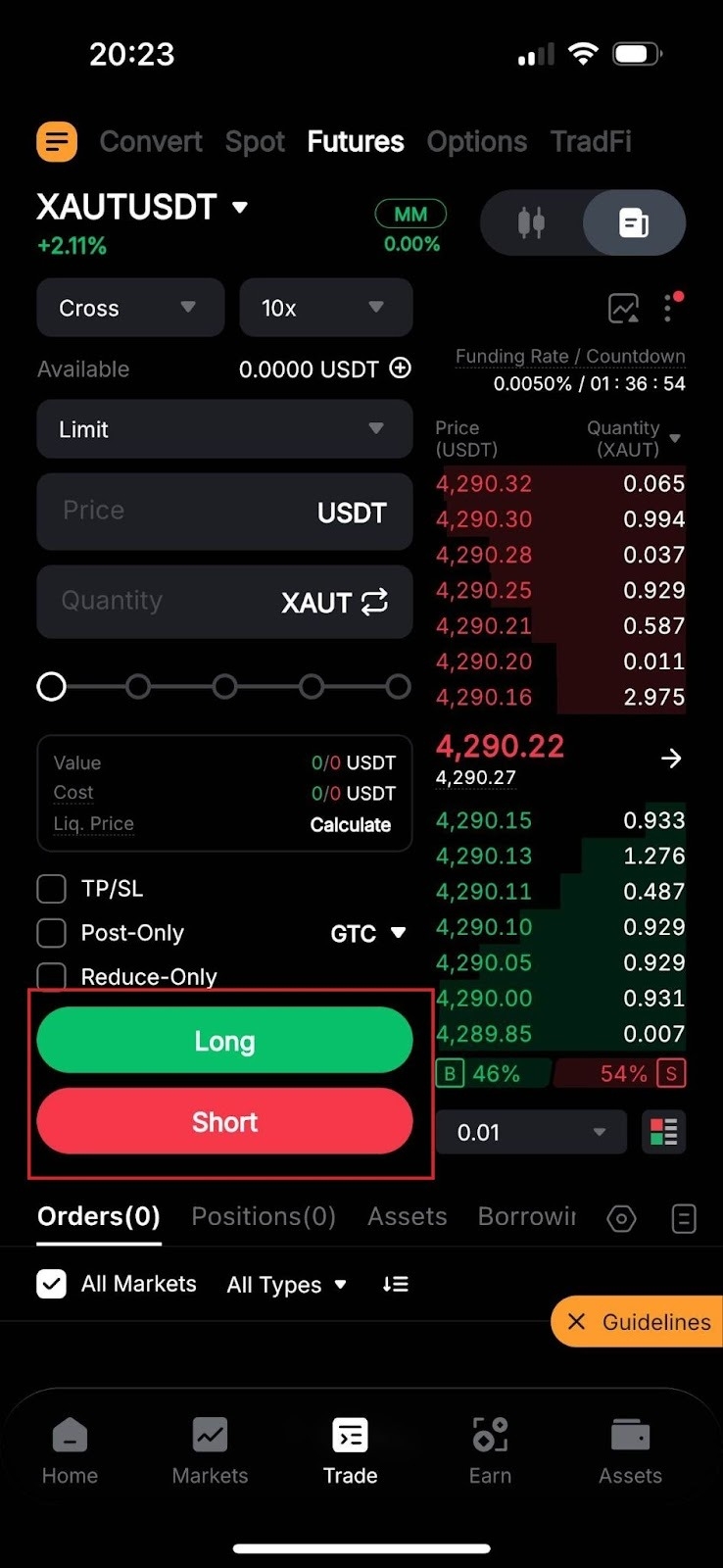
Task: Click the settings gear near the Borrowing tab
Action: [621, 1218]
